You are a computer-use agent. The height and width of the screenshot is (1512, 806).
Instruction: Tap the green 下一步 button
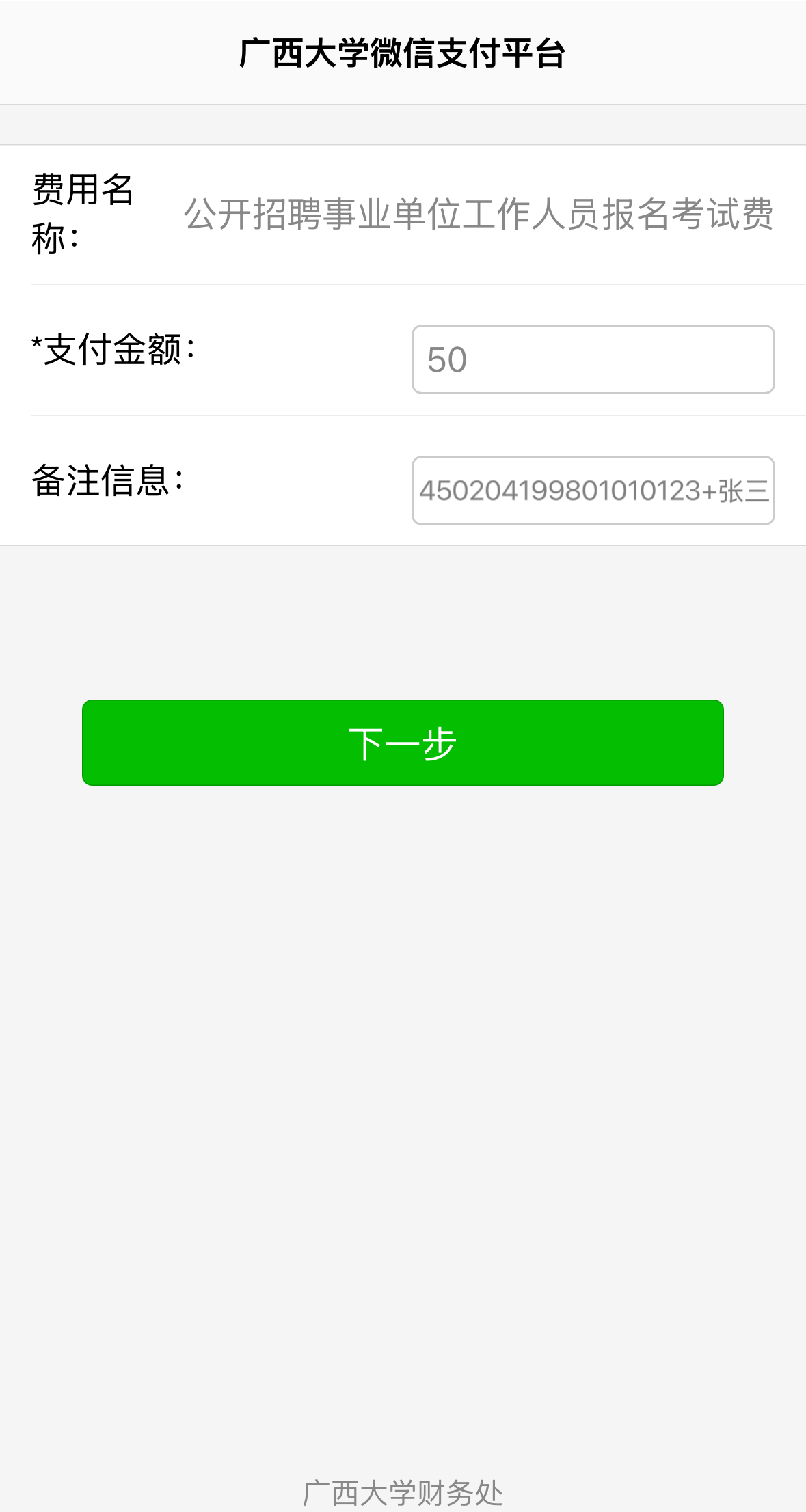[403, 743]
